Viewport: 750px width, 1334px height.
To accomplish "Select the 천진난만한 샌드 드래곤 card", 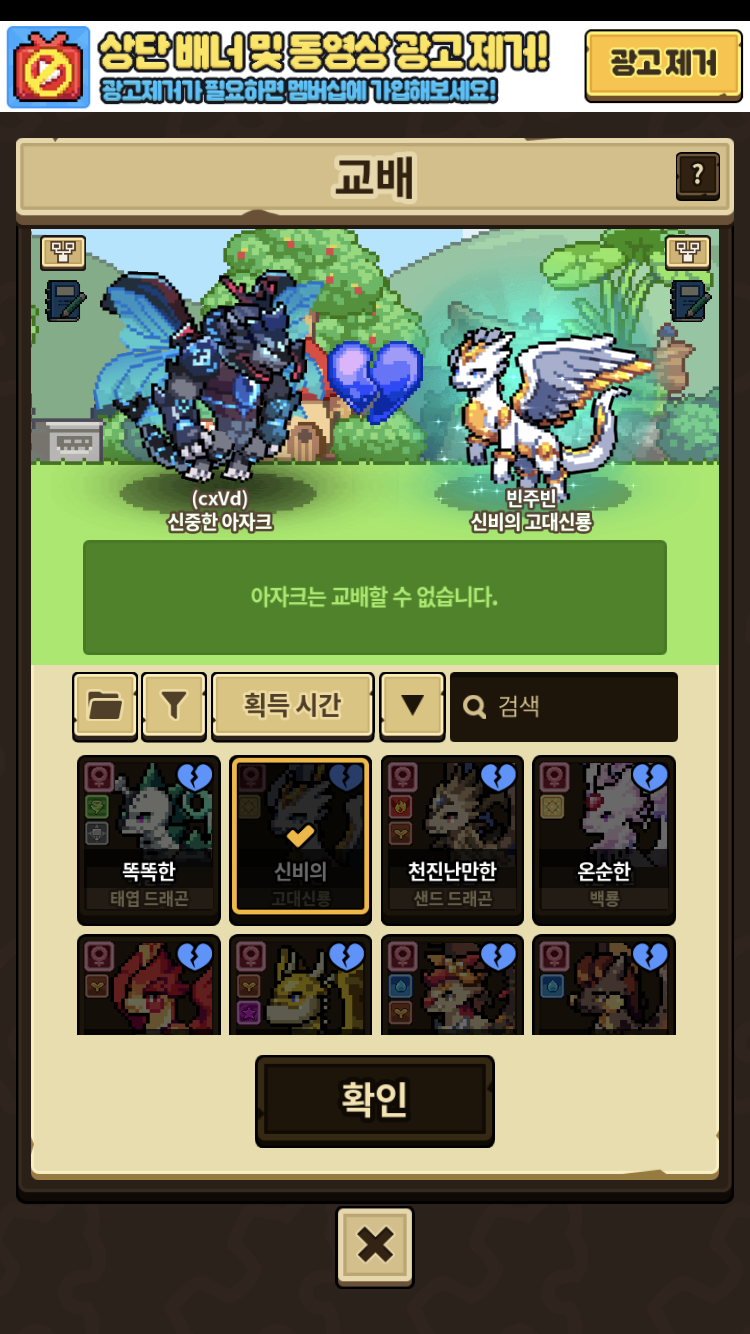I will [453, 839].
